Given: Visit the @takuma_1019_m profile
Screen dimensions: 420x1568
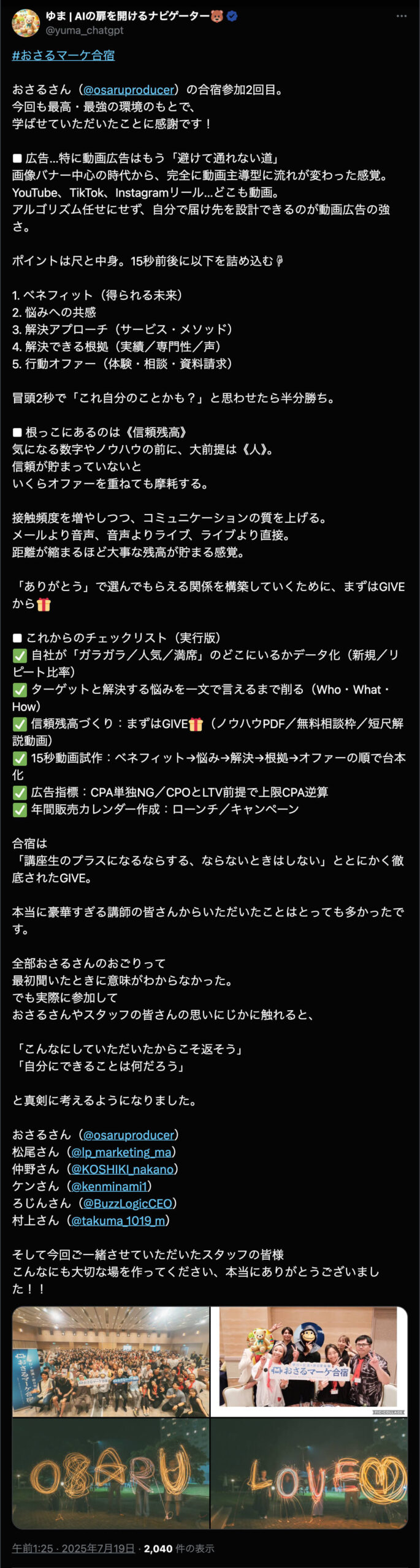Looking at the screenshot, I should pos(118,1220).
